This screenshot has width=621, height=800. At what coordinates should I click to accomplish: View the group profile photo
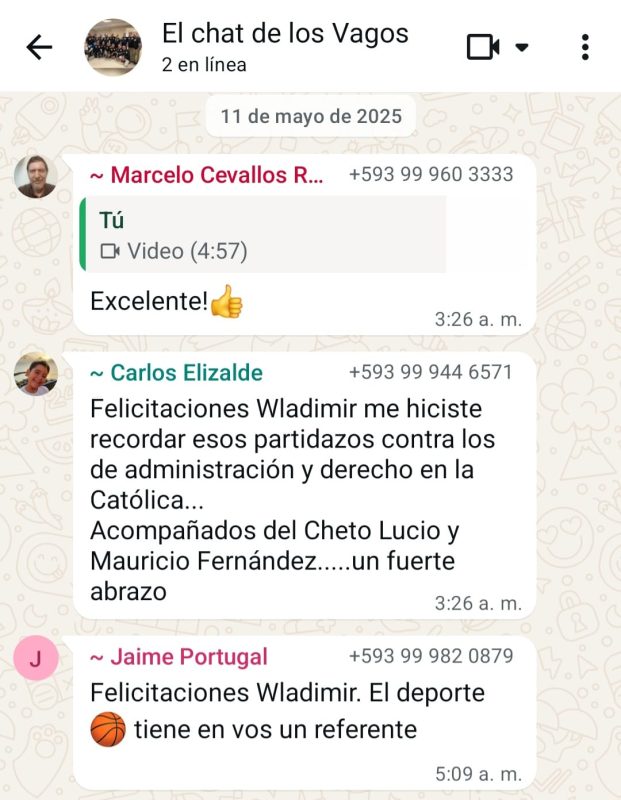pos(113,47)
